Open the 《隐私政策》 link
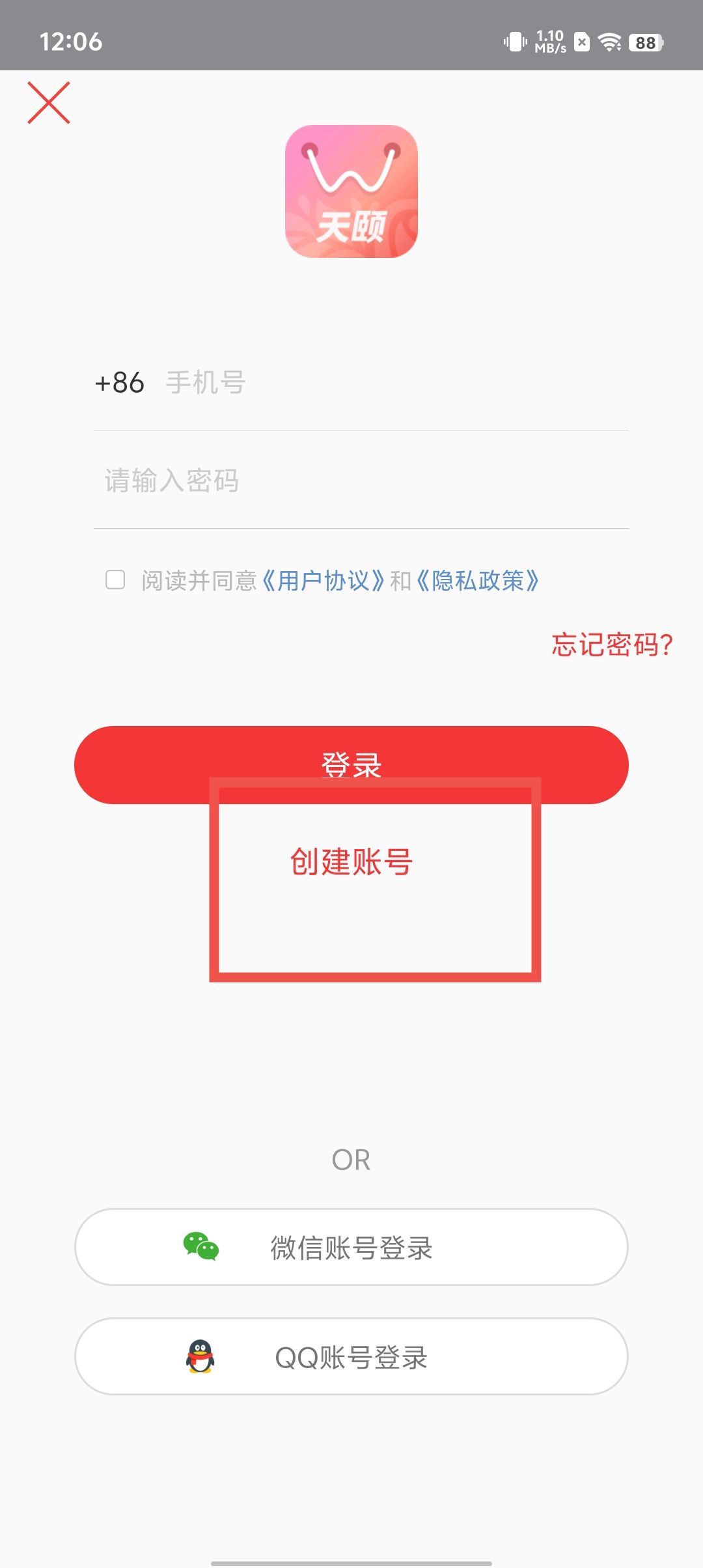The image size is (703, 1568). click(x=478, y=581)
